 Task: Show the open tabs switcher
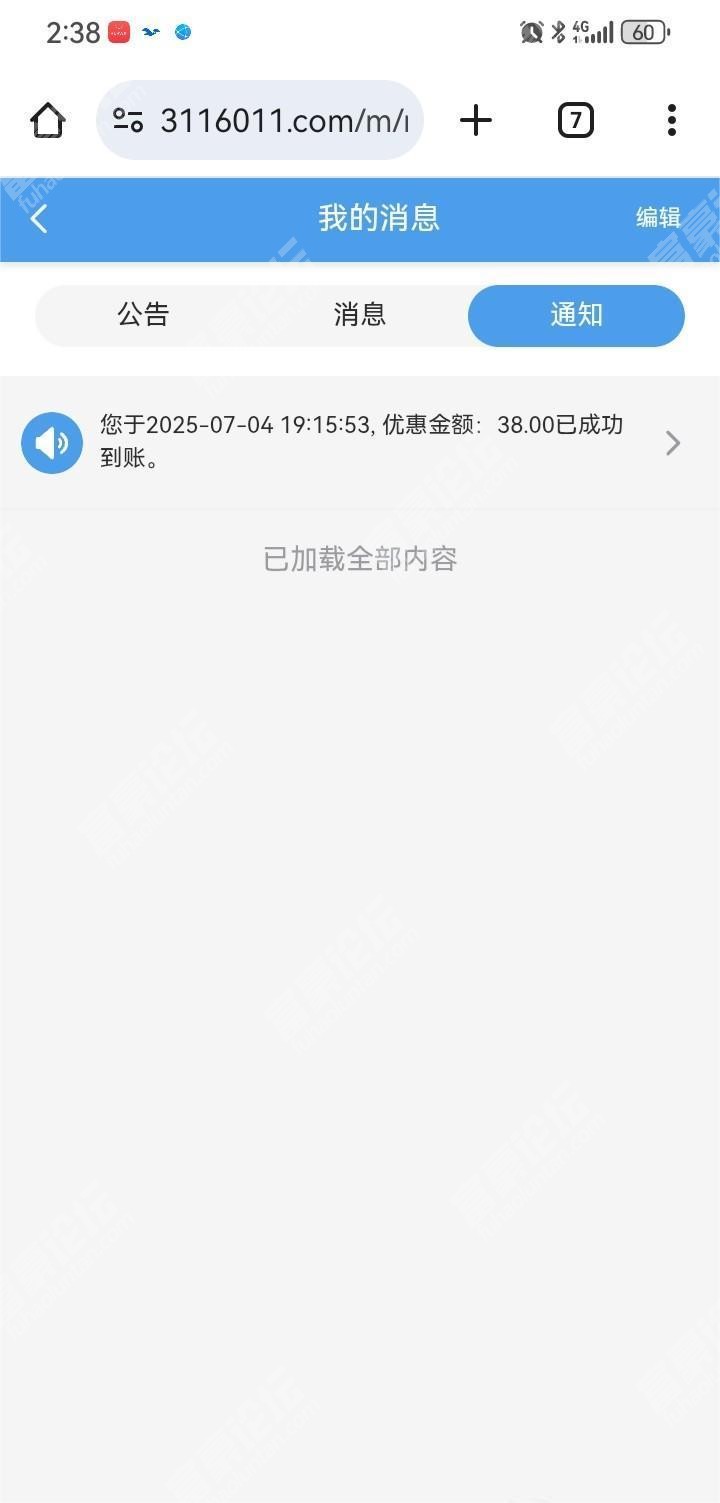[575, 120]
